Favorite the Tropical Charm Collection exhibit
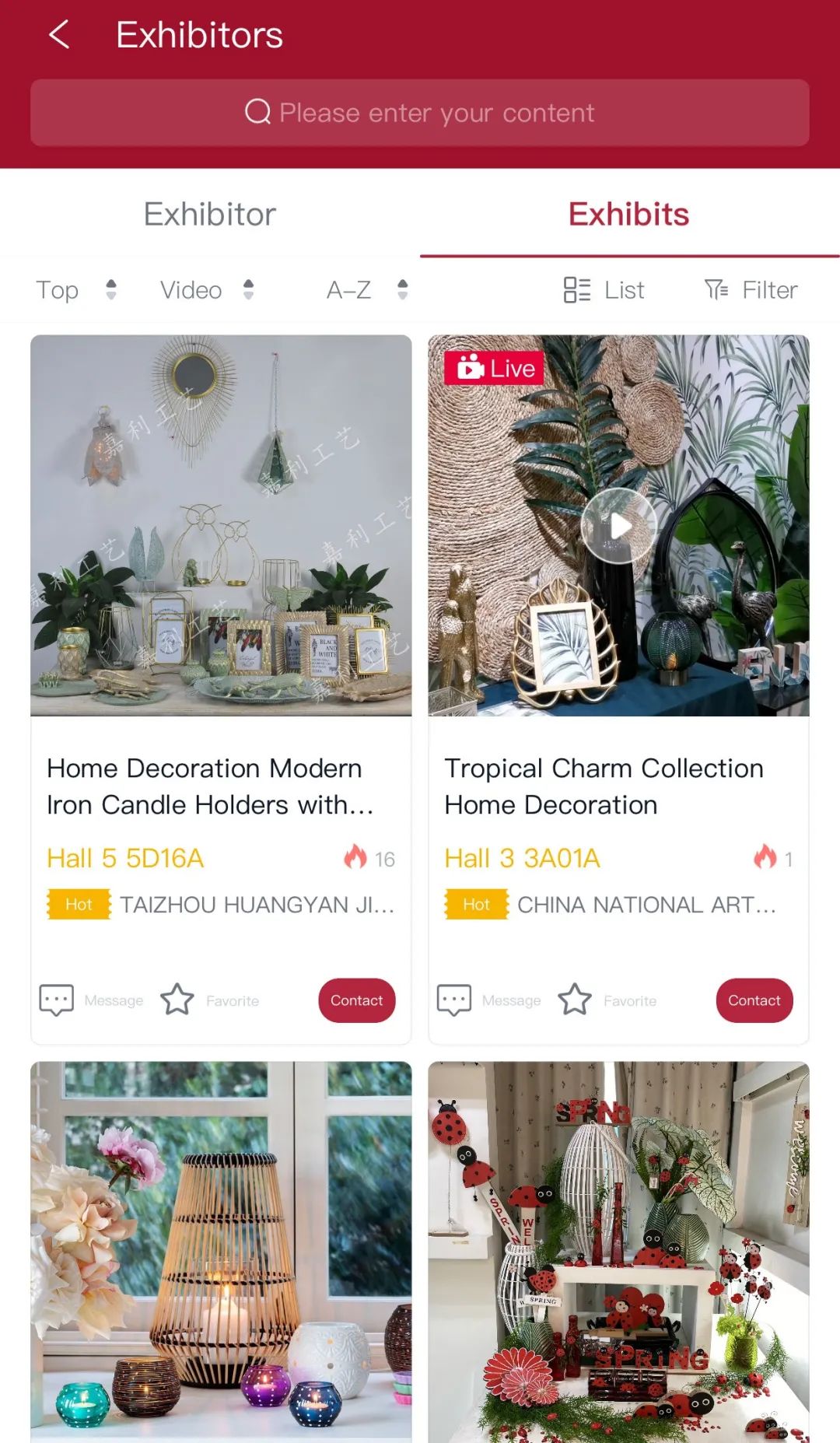Image resolution: width=840 pixels, height=1443 pixels. (607, 1000)
